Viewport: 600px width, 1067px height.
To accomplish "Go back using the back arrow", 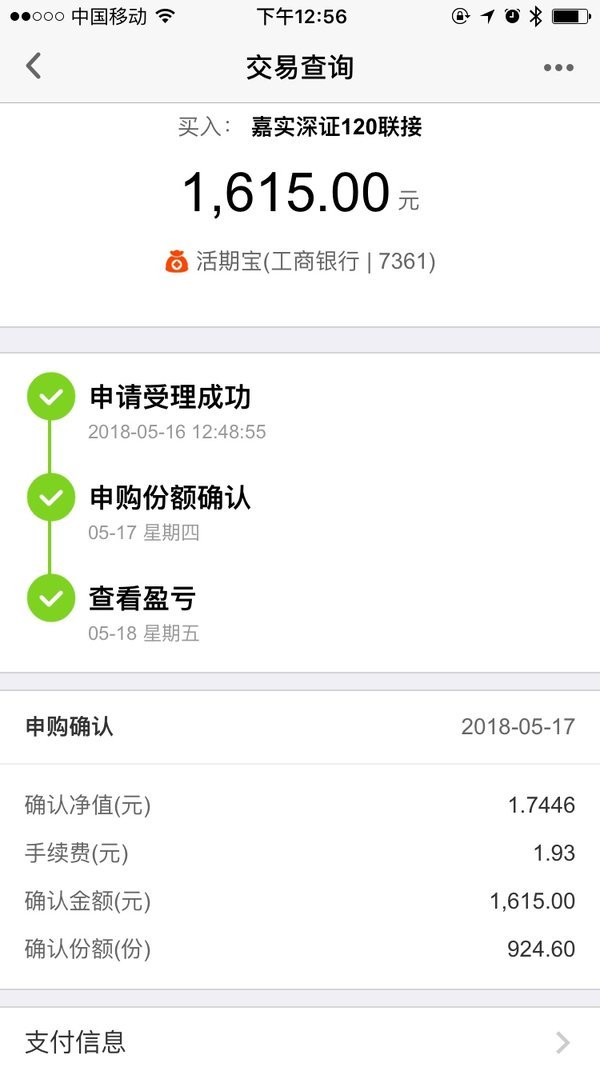I will point(33,67).
